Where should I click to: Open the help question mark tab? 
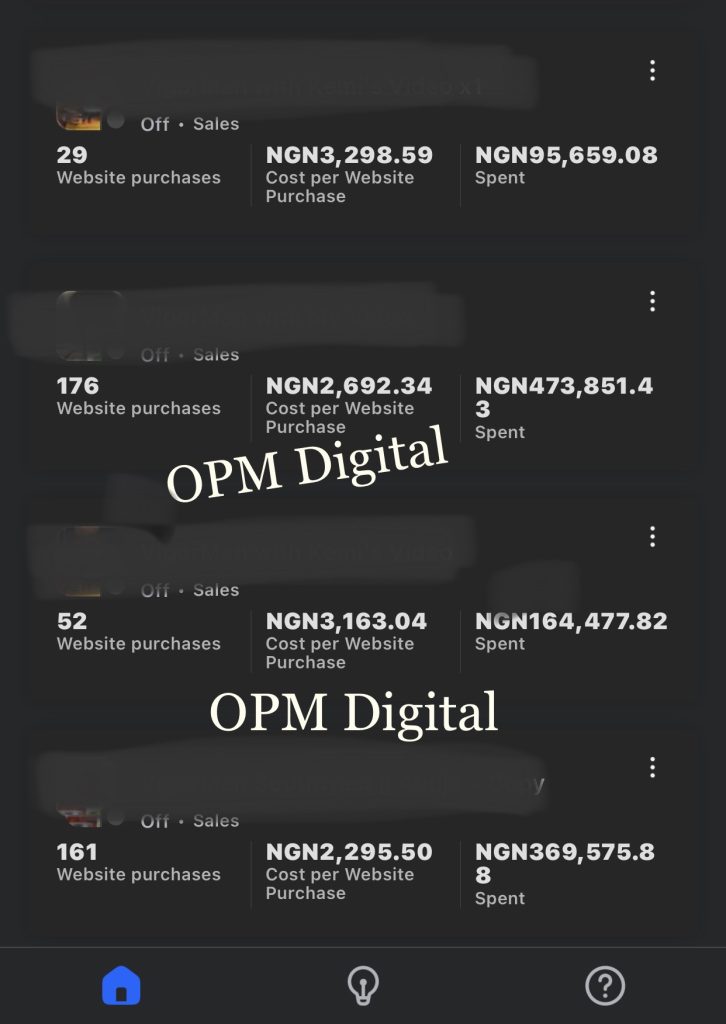tap(604, 986)
